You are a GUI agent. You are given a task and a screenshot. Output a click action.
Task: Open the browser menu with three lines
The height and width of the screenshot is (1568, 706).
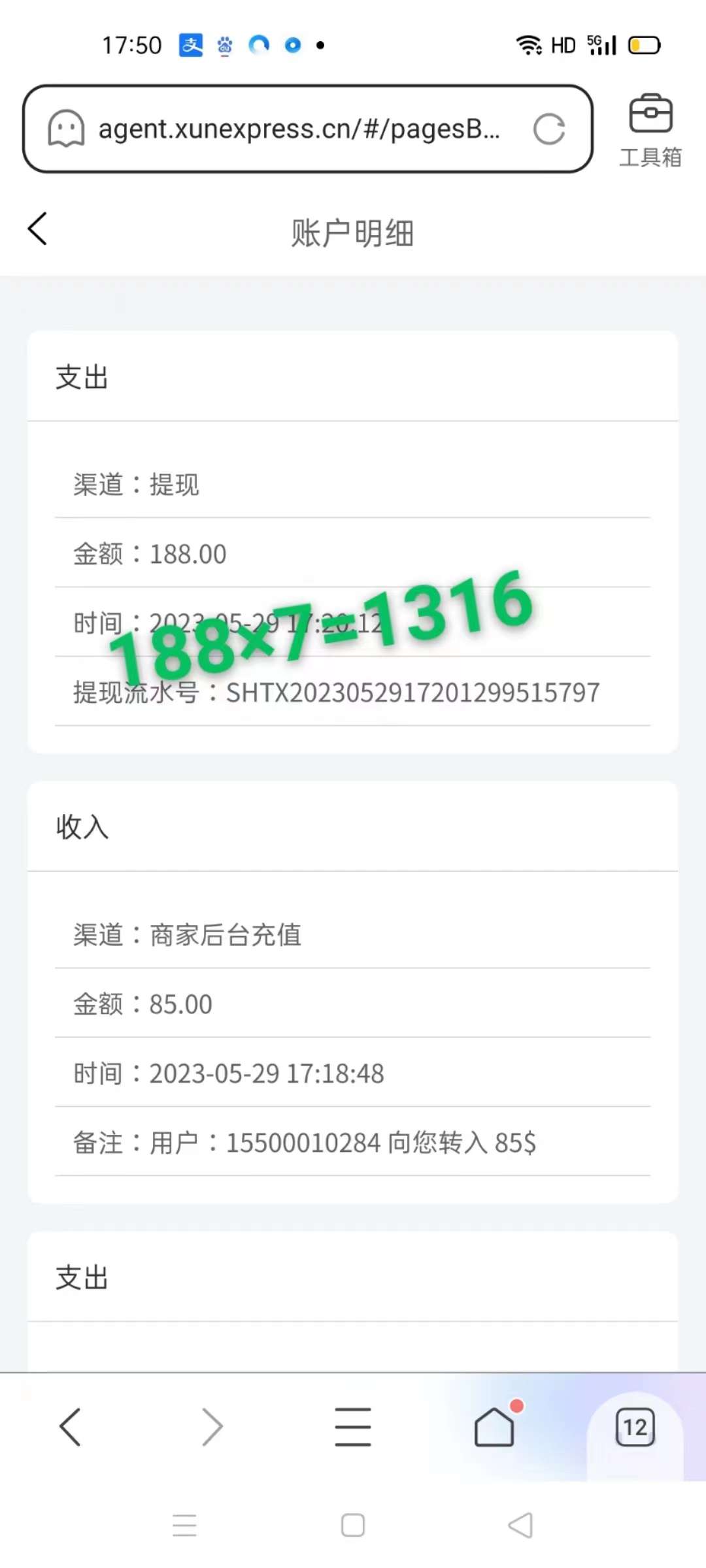(353, 1427)
